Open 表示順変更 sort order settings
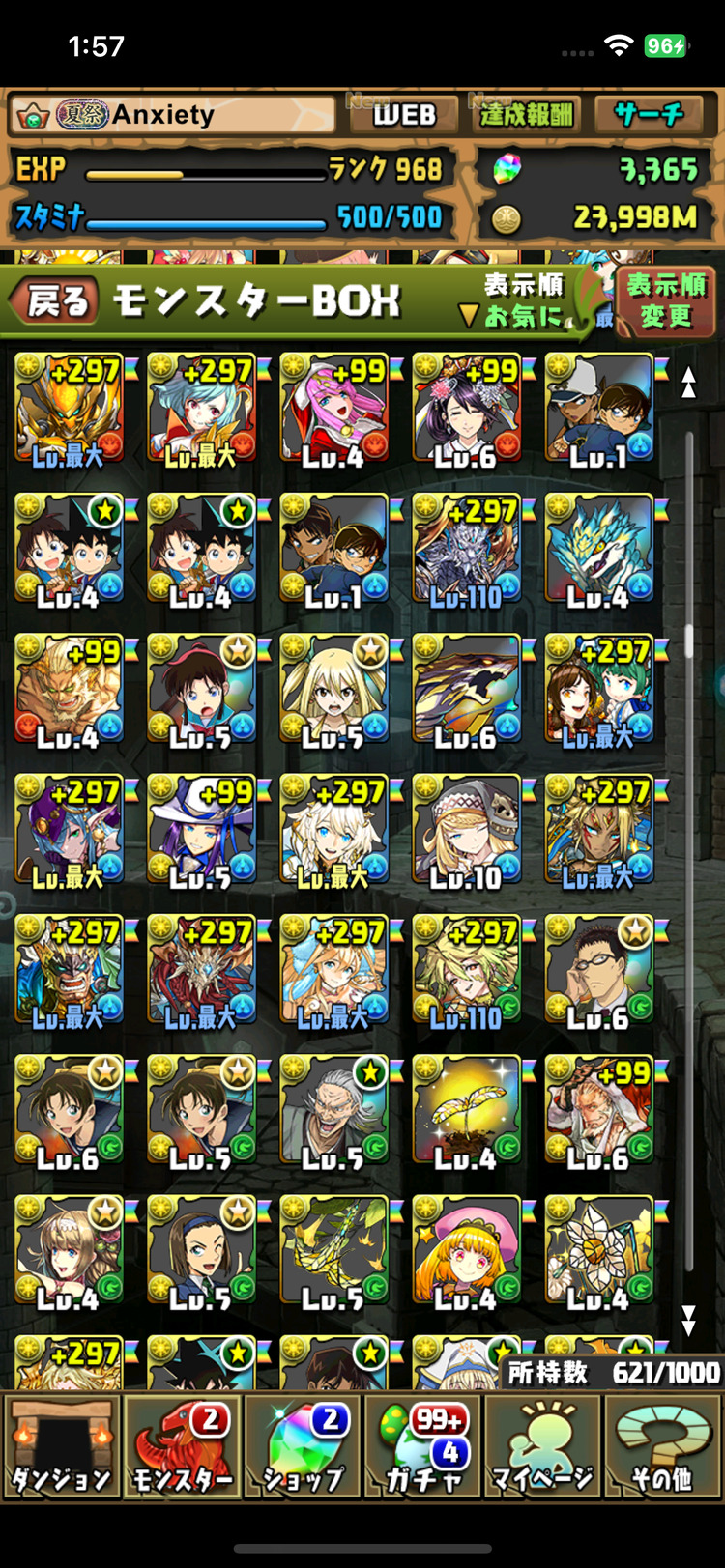 [665, 301]
